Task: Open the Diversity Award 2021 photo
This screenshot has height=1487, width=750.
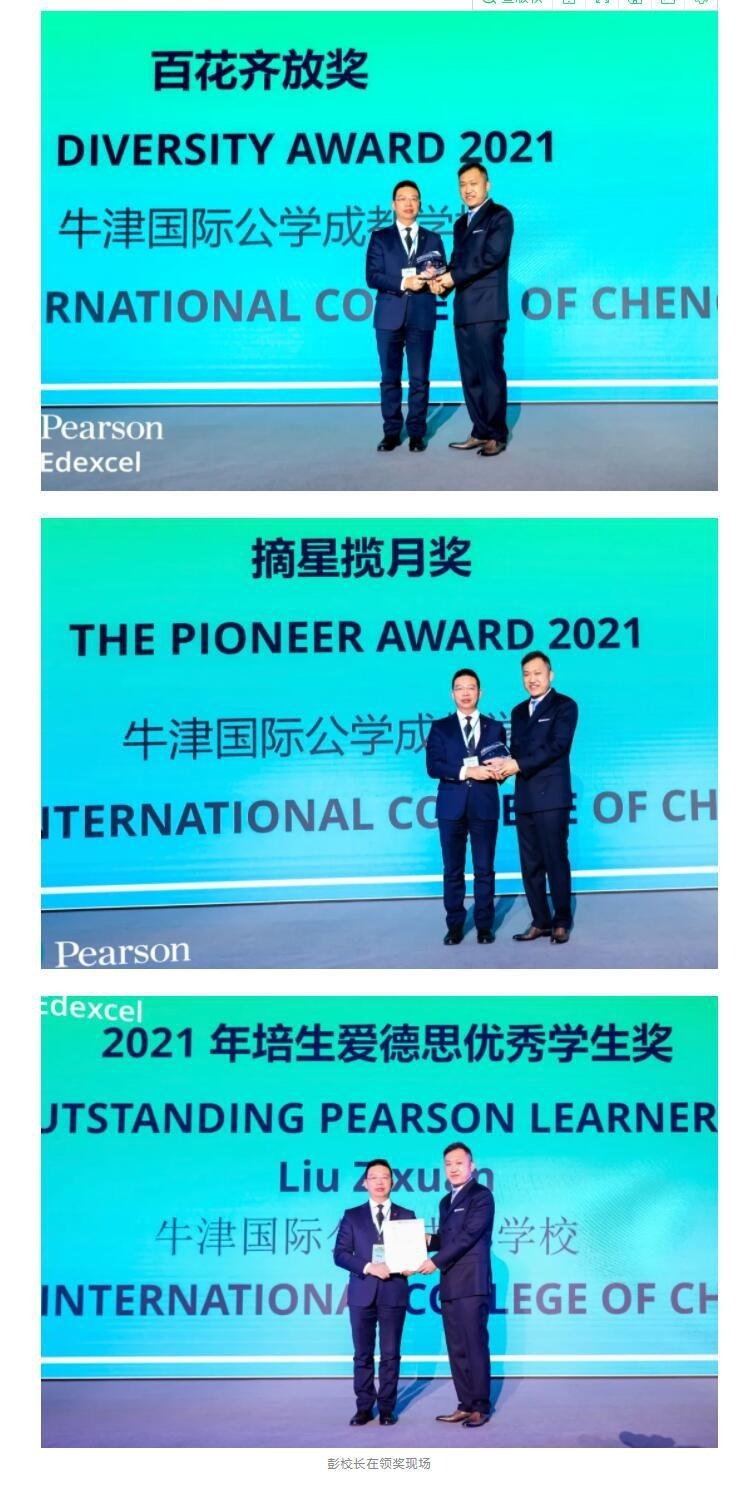Action: point(378,250)
